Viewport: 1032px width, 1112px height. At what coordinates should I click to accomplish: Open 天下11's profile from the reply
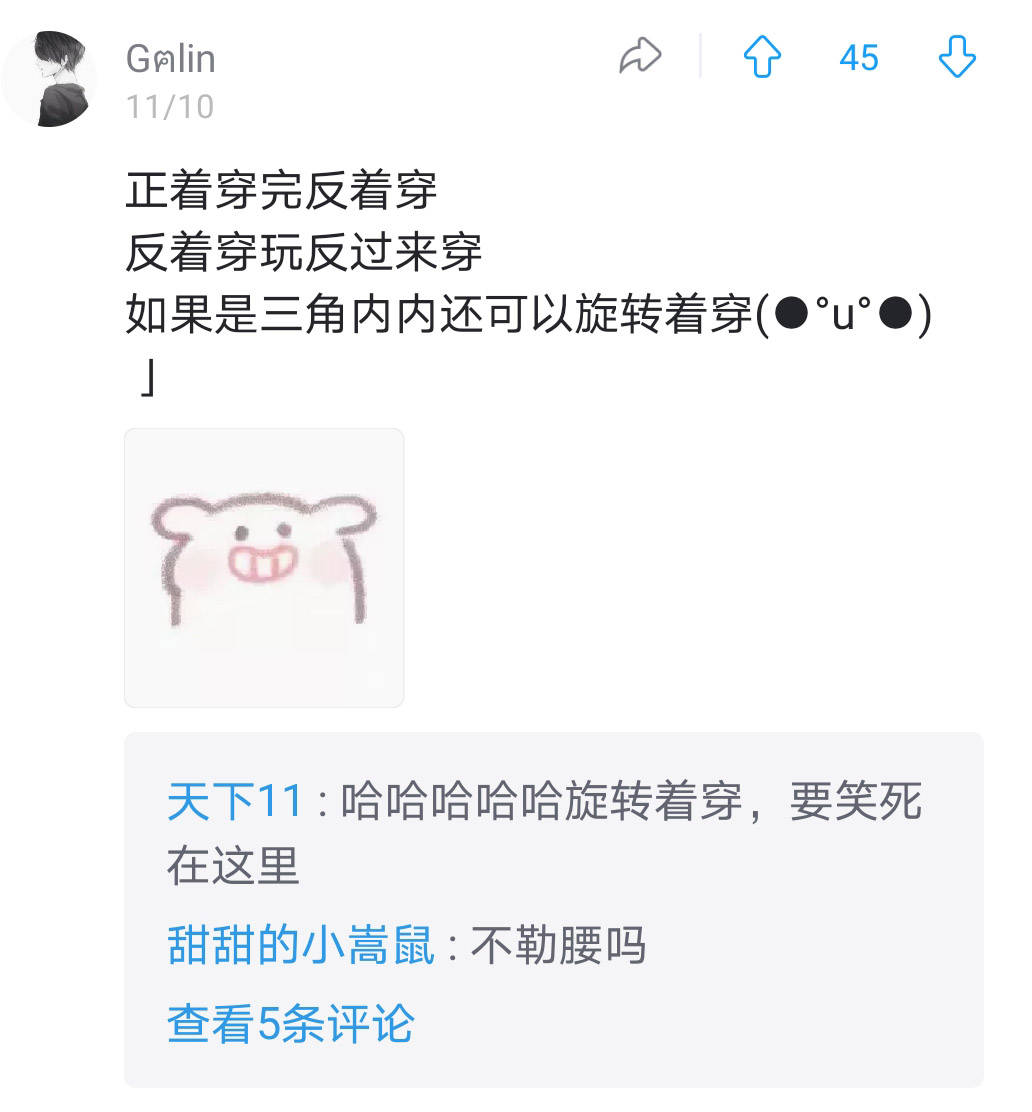tap(234, 802)
